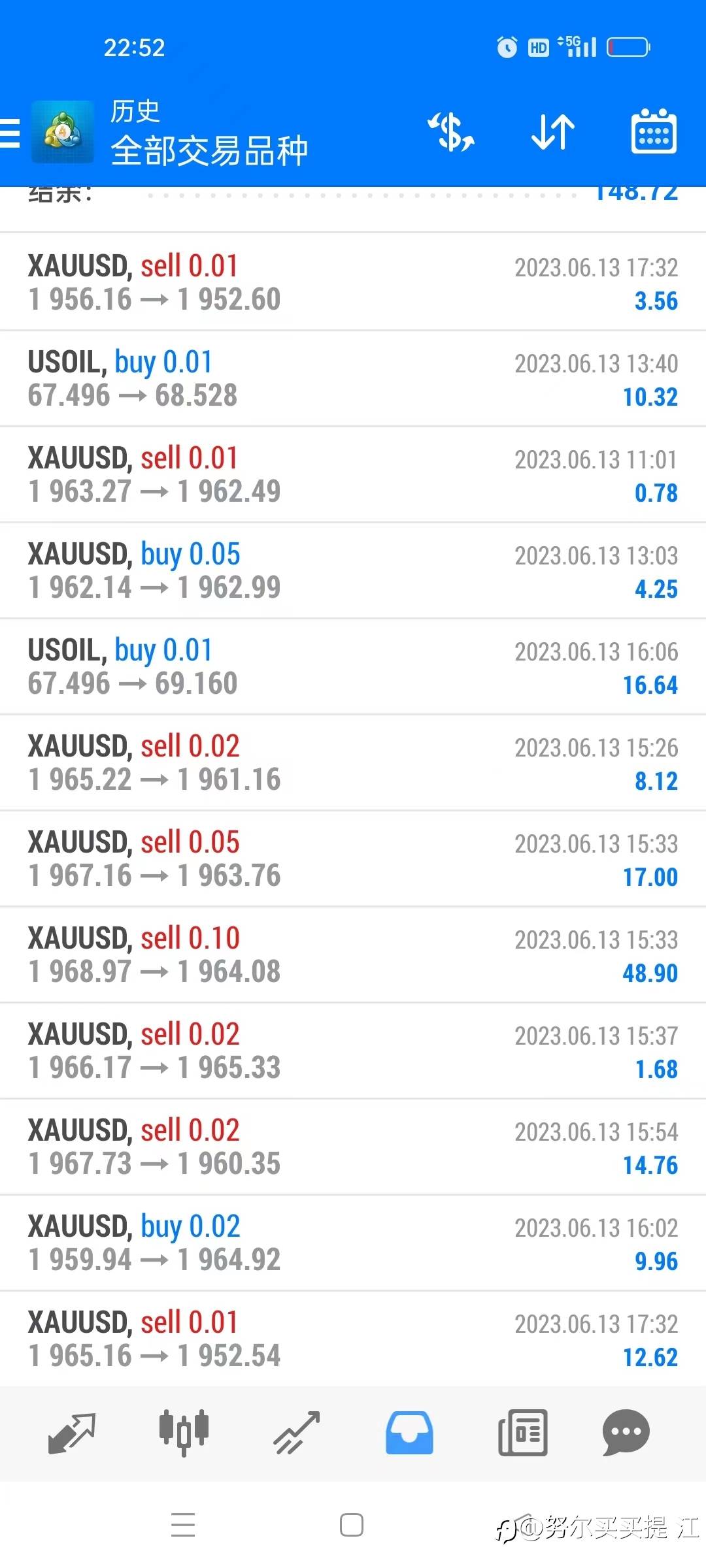
Task: Open the calendar date range picker
Action: pos(654,131)
